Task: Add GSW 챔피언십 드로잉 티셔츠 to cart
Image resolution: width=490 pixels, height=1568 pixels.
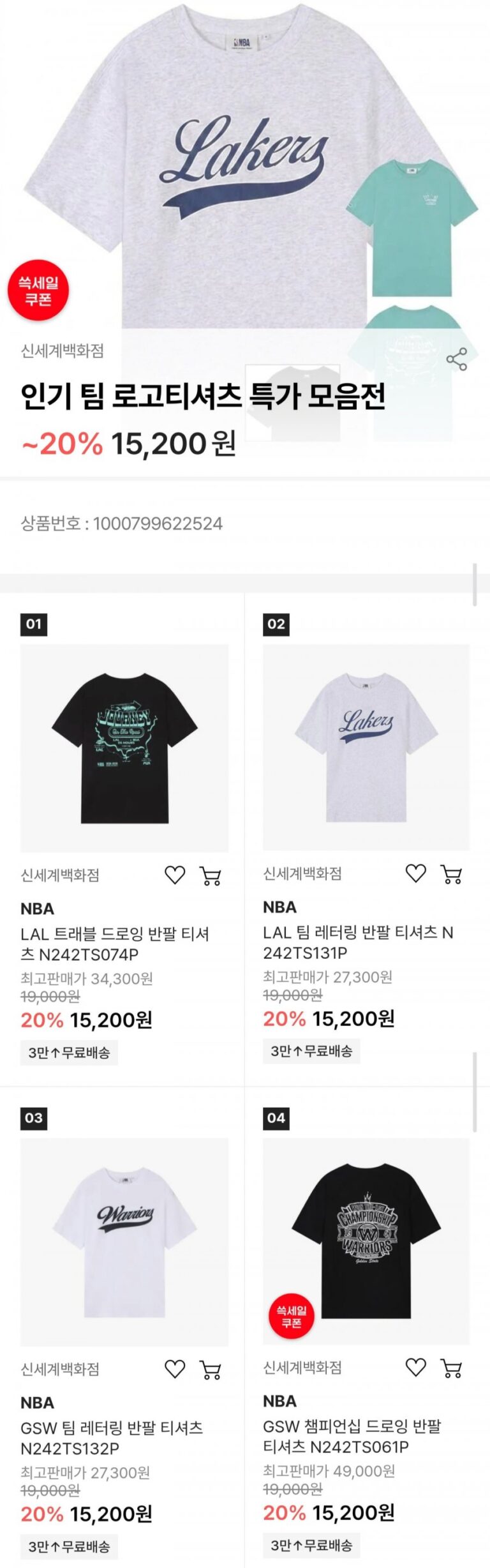Action: 452,1368
